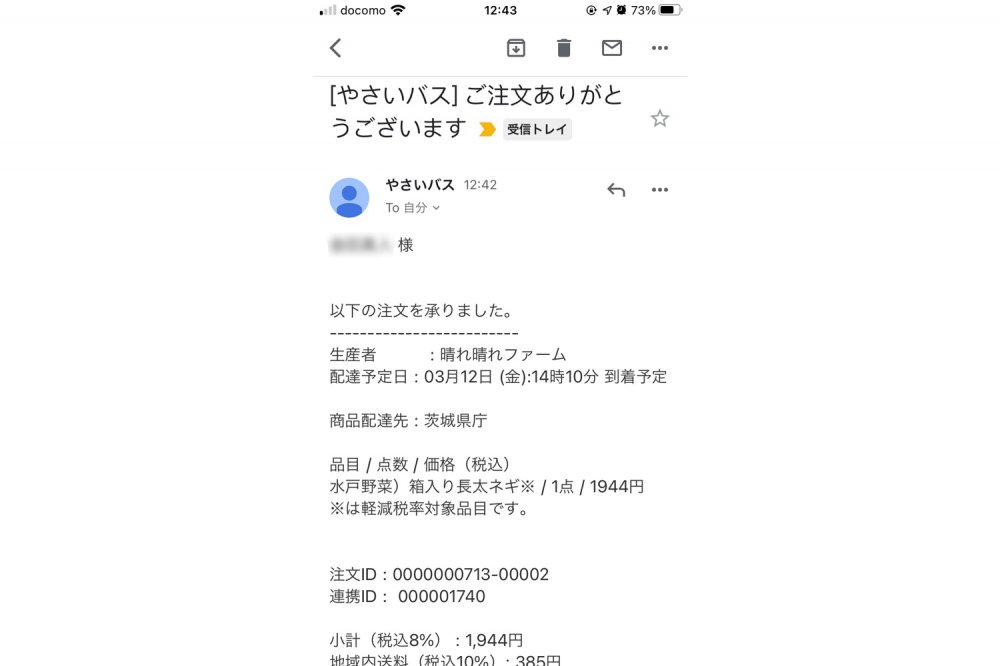
Task: Reply to the やさいバス message
Action: click(x=616, y=190)
